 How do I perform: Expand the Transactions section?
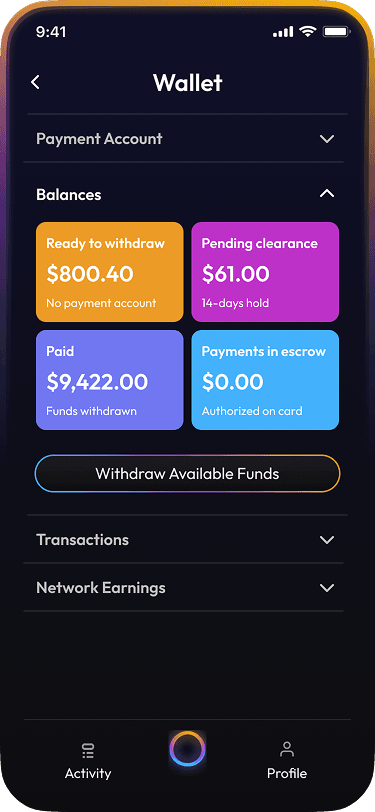click(x=185, y=540)
